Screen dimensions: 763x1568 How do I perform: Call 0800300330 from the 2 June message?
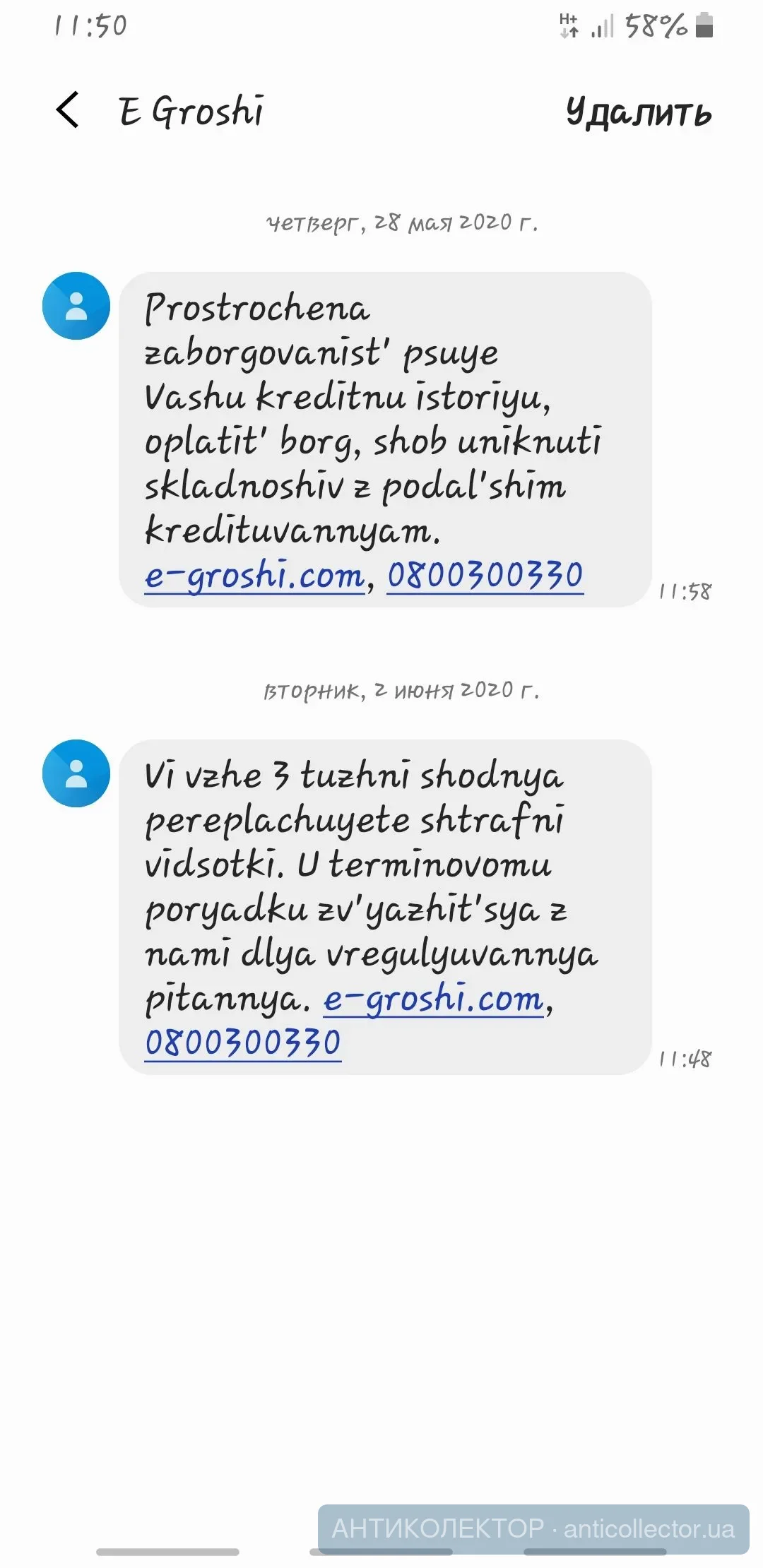point(243,1043)
